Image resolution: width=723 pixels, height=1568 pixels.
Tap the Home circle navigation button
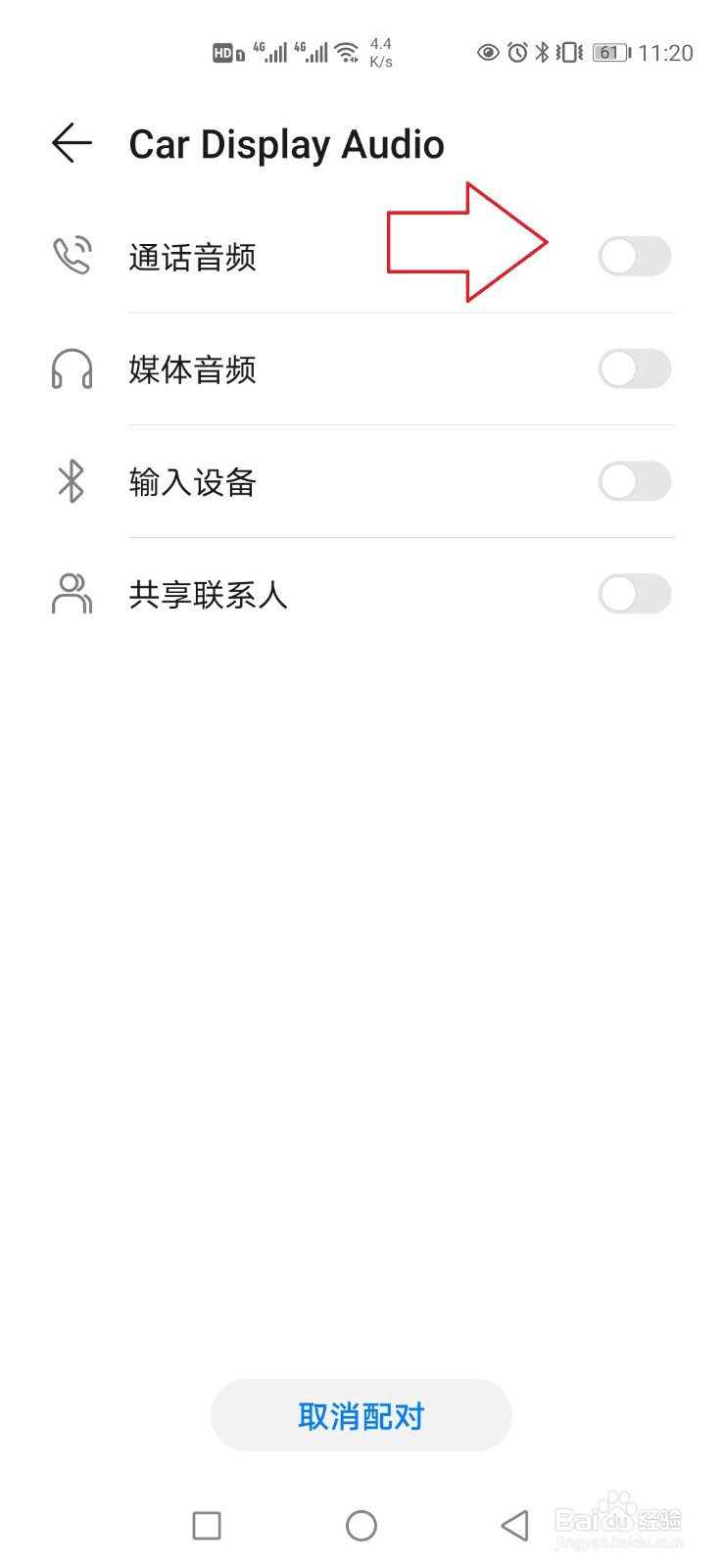pos(361,1525)
